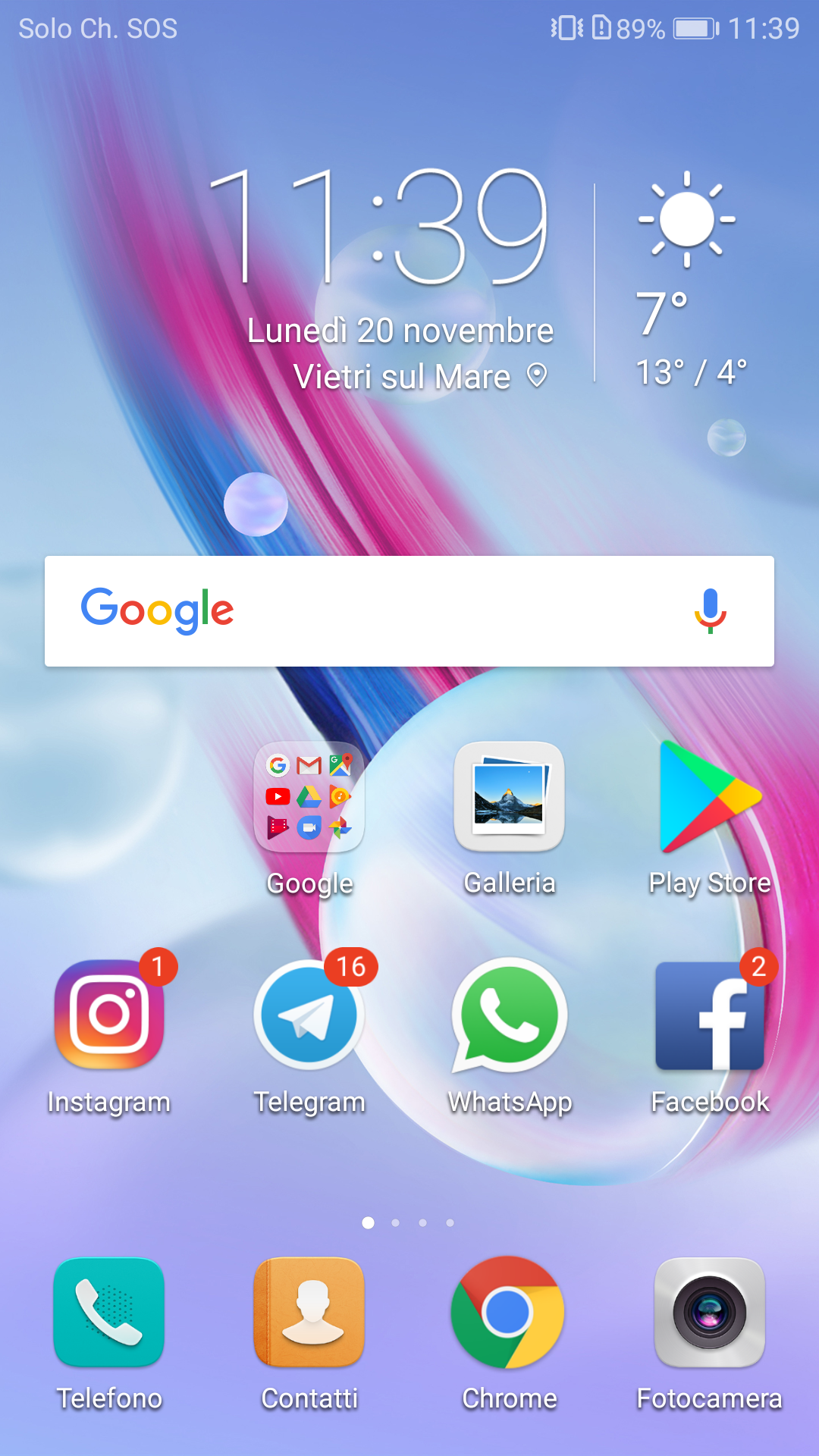Image resolution: width=819 pixels, height=1456 pixels.
Task: Open Instagram
Action: (x=109, y=1015)
